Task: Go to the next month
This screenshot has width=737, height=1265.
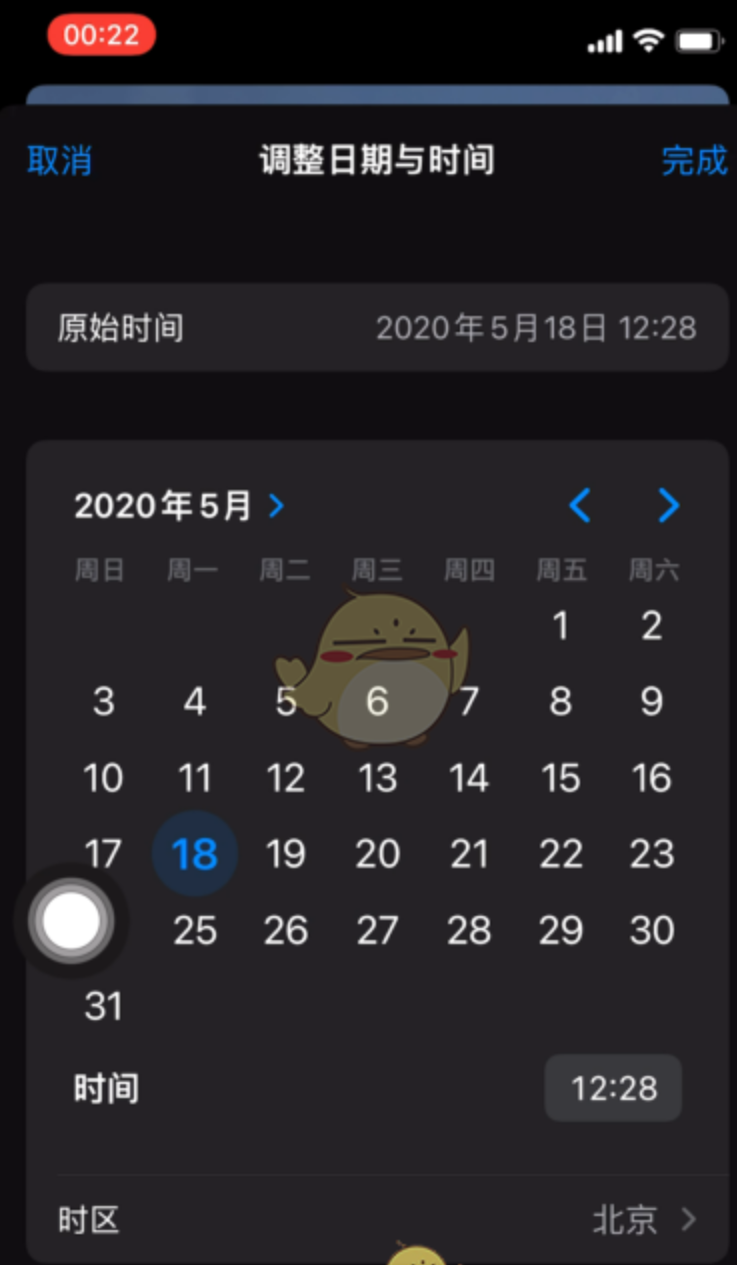Action: (x=668, y=506)
